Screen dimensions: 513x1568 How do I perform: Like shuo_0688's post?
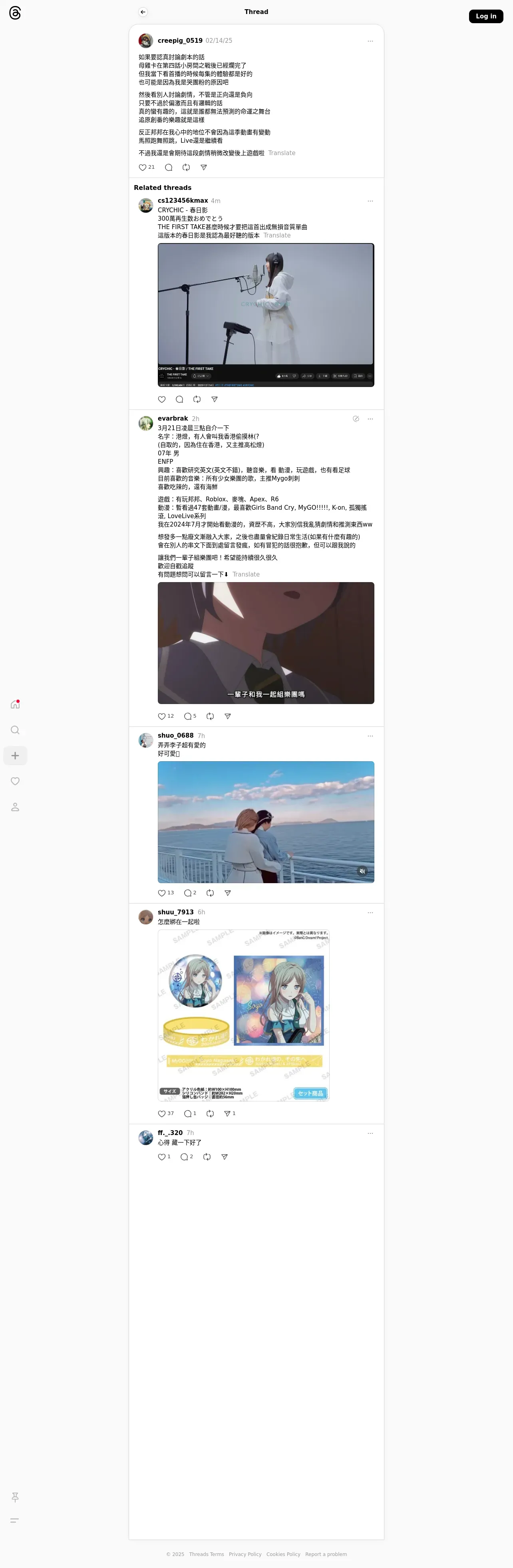coord(162,893)
